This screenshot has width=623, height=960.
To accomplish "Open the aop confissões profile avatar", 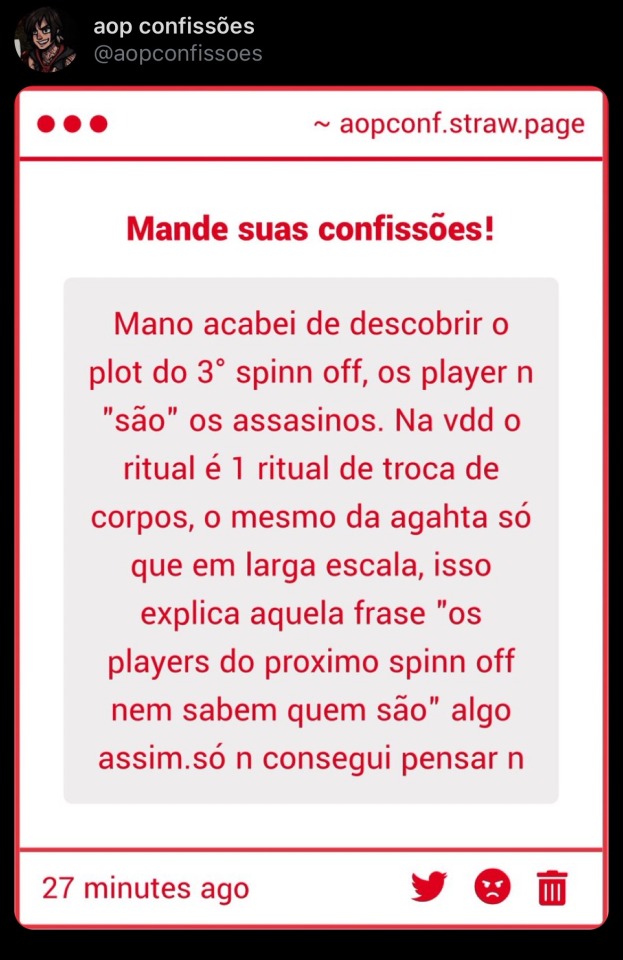I will pyautogui.click(x=44, y=39).
